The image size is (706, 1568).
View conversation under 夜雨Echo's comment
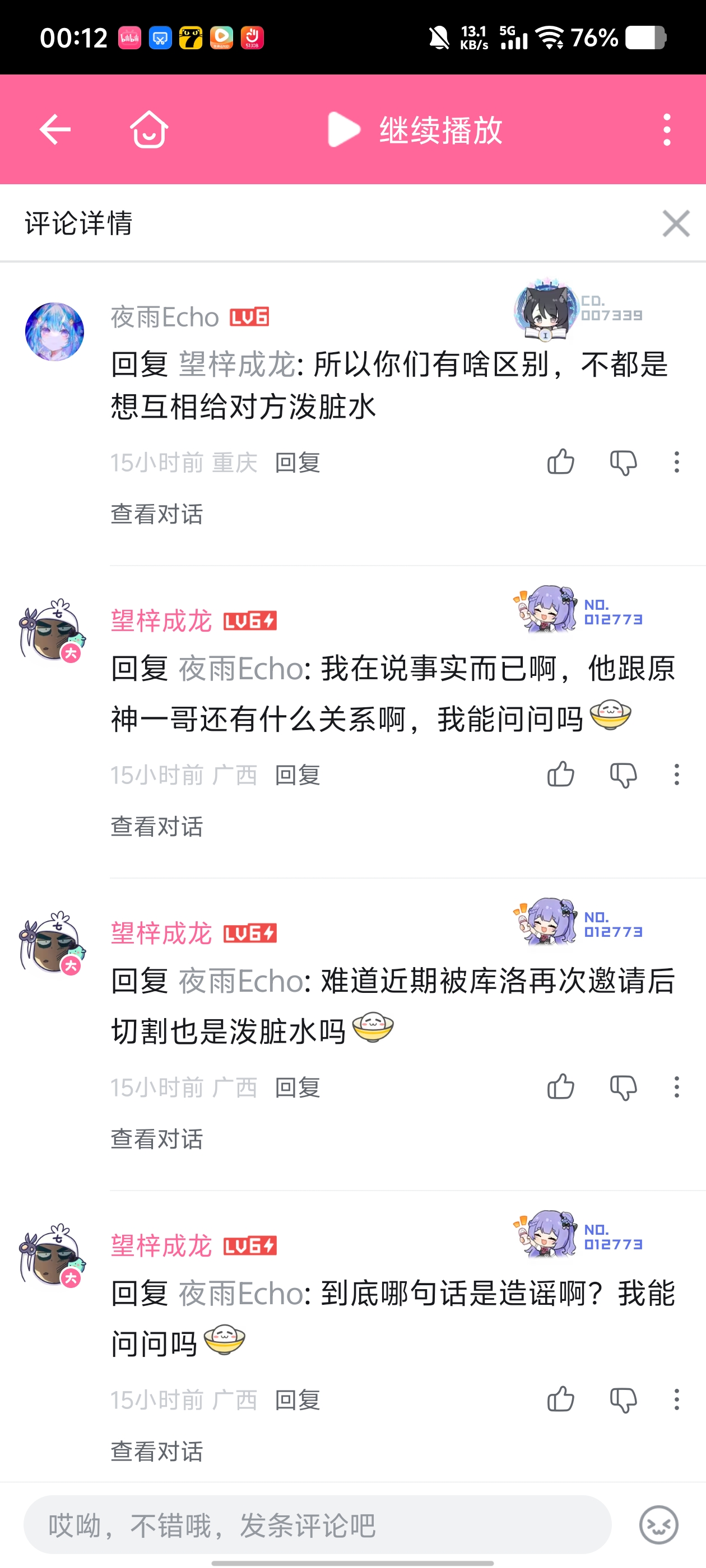(156, 514)
